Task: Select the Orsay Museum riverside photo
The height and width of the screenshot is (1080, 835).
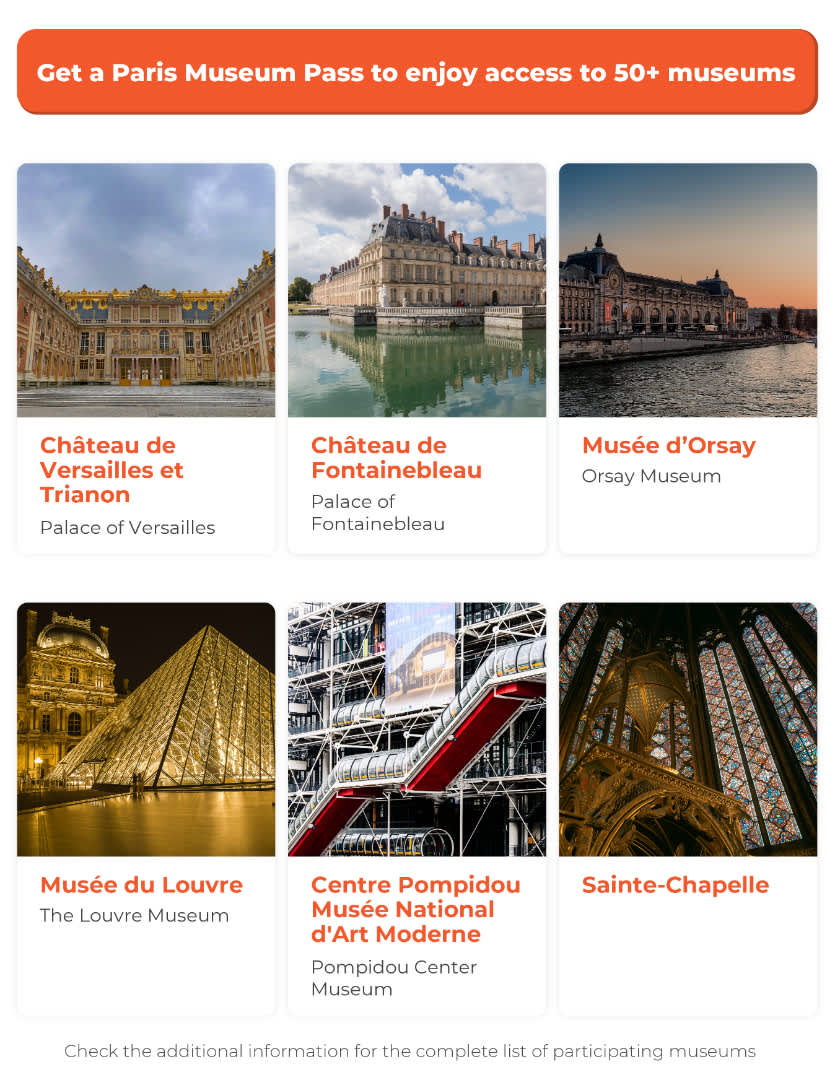Action: (689, 289)
